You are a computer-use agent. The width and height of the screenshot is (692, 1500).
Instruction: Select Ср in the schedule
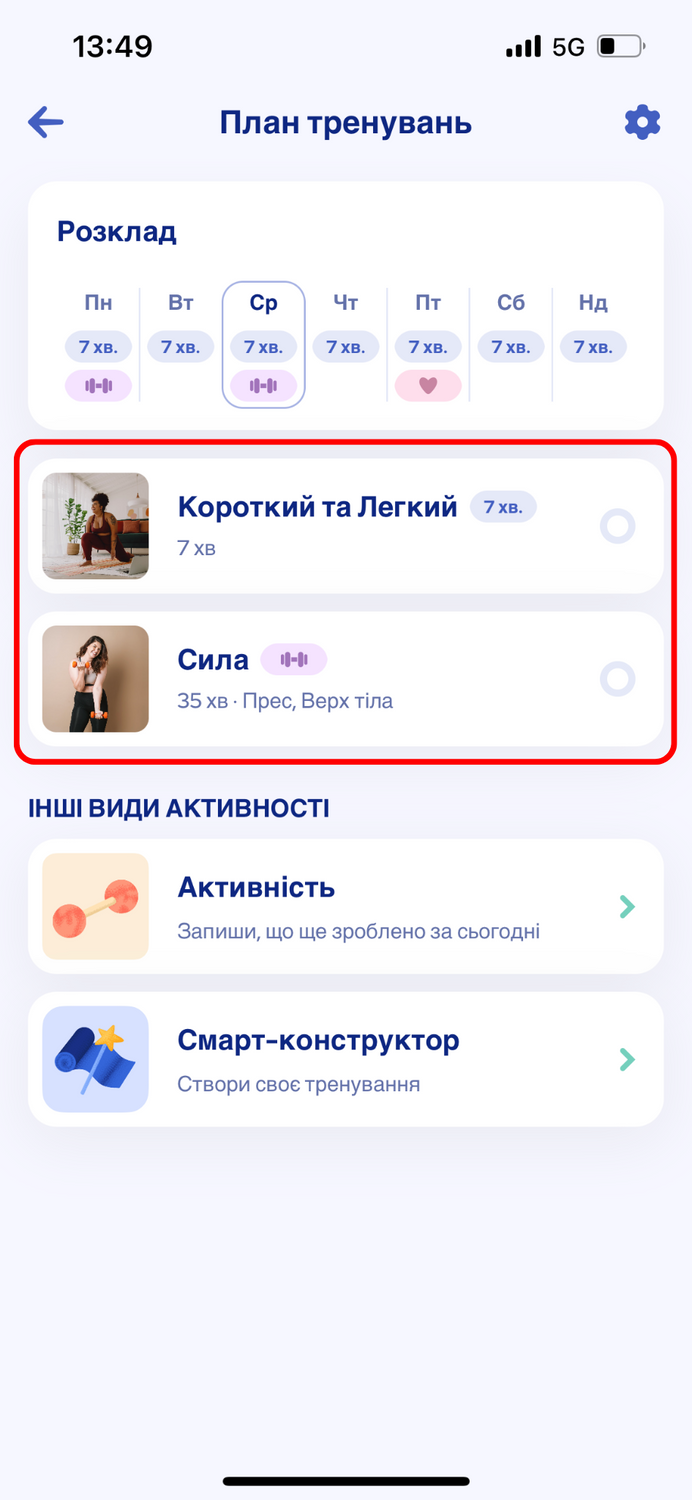[x=264, y=344]
